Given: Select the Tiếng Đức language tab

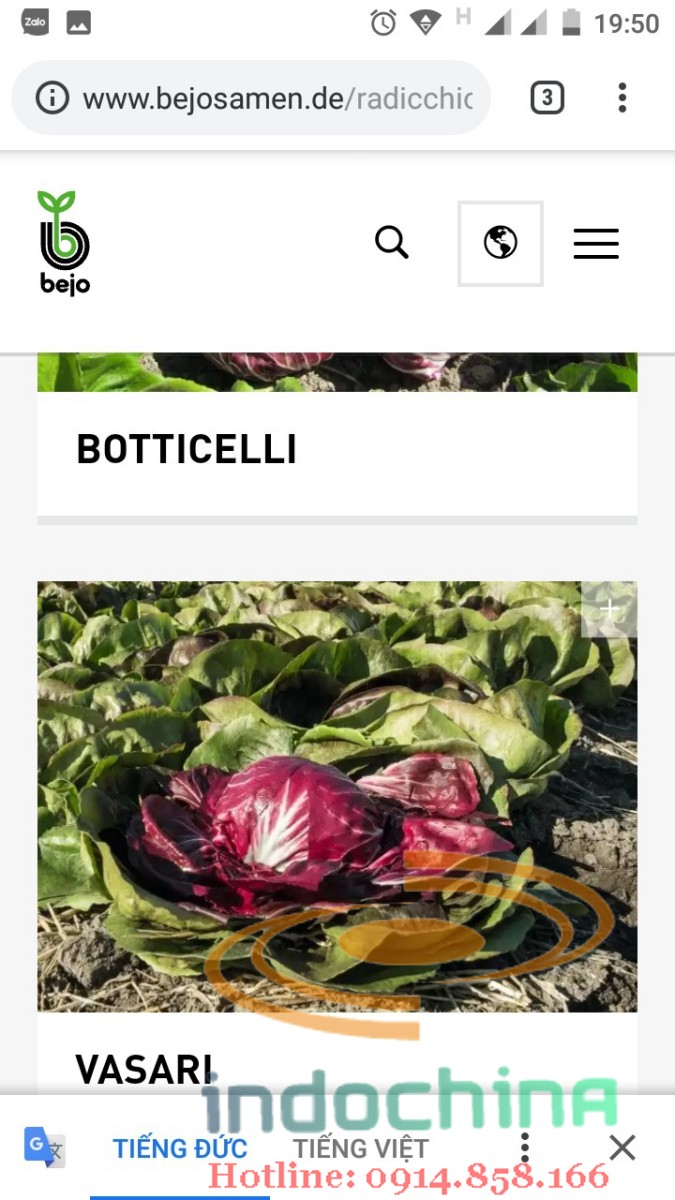Looking at the screenshot, I should (x=180, y=1148).
